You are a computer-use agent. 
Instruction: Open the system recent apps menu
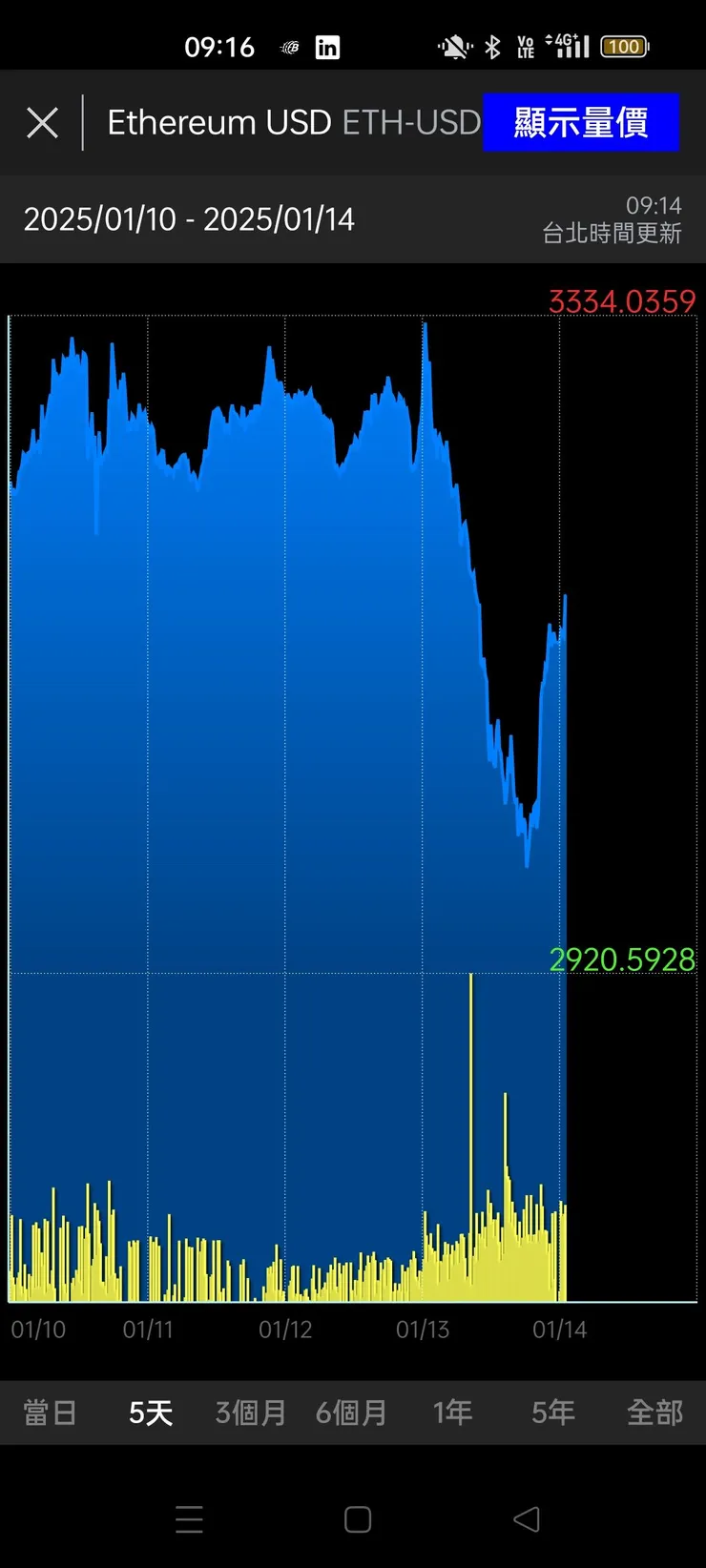click(x=189, y=1519)
